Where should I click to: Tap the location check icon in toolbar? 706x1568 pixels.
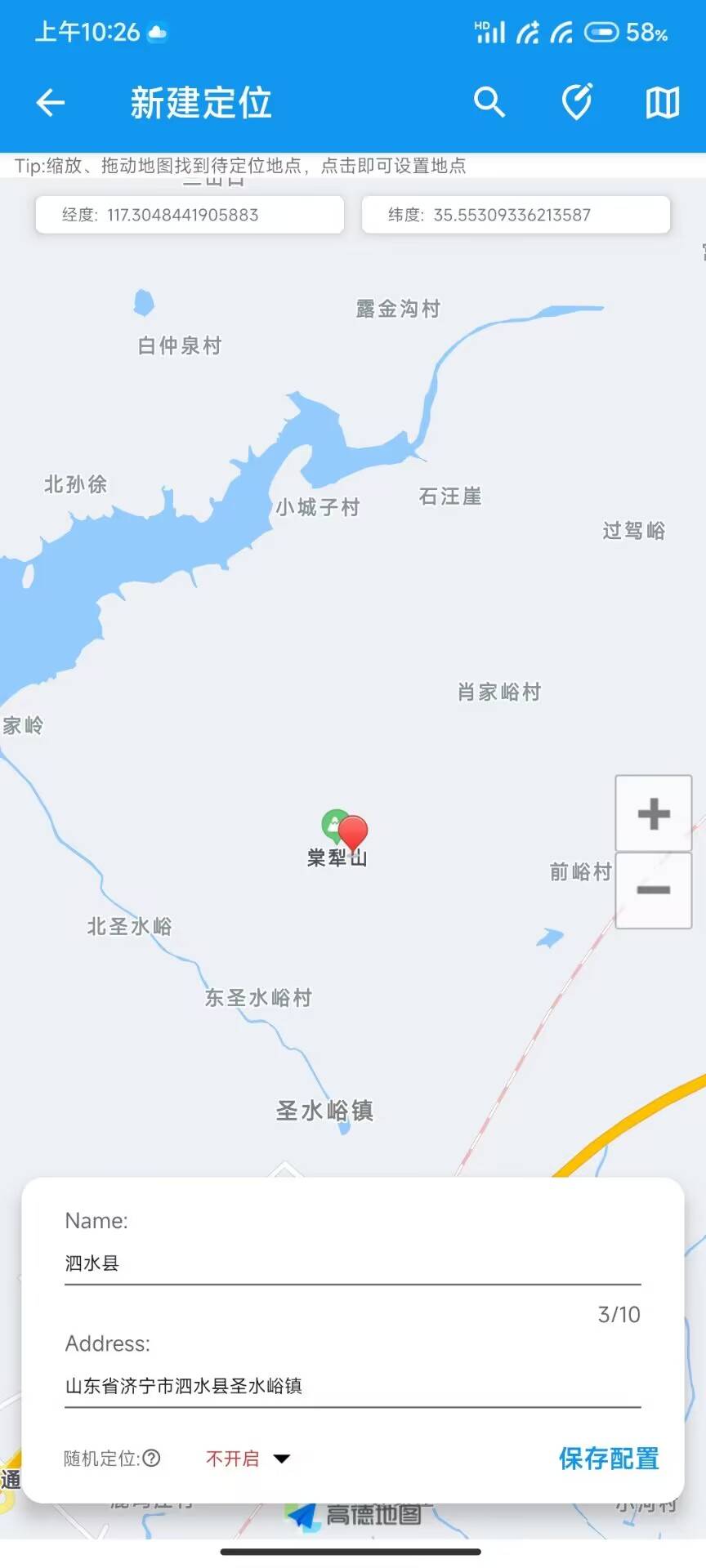[577, 103]
